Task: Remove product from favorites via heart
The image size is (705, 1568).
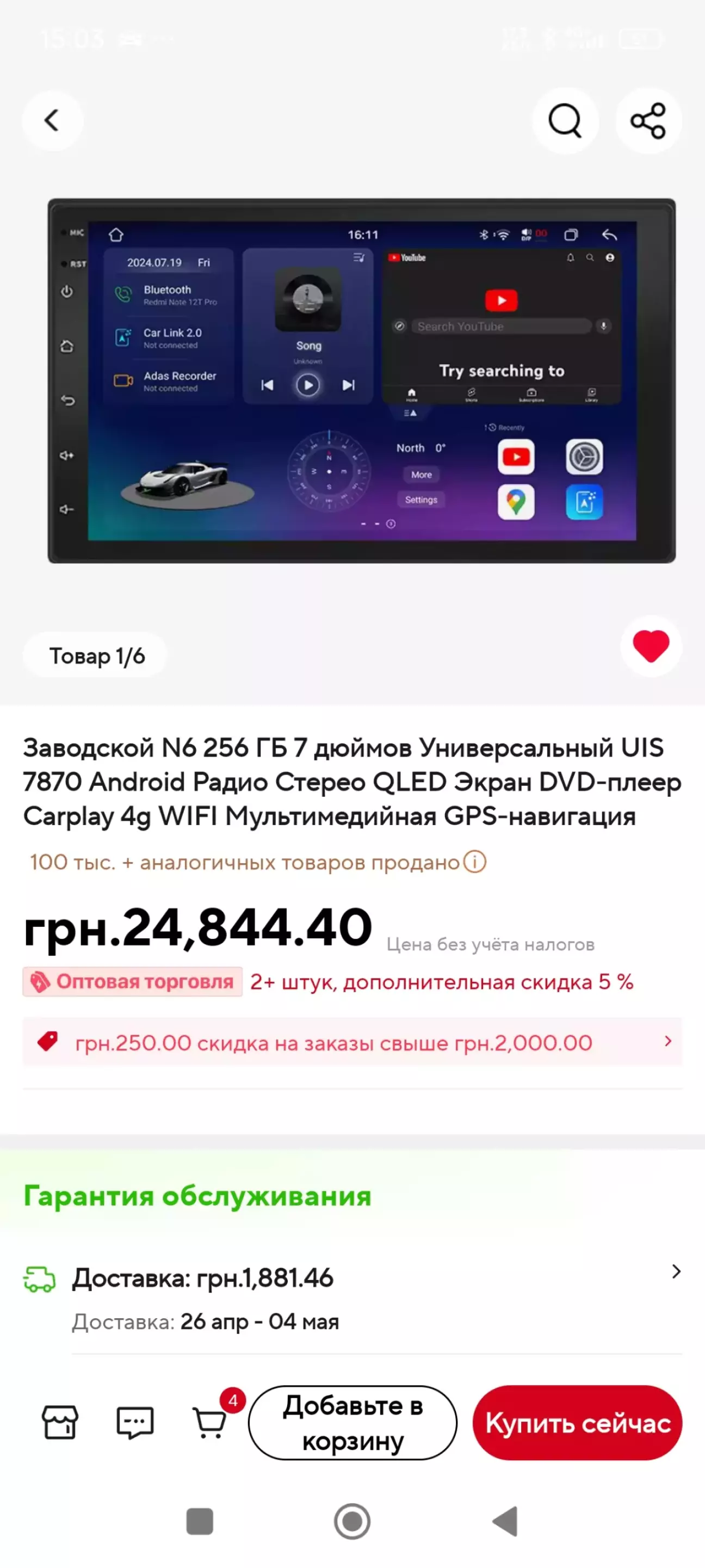Action: point(651,647)
